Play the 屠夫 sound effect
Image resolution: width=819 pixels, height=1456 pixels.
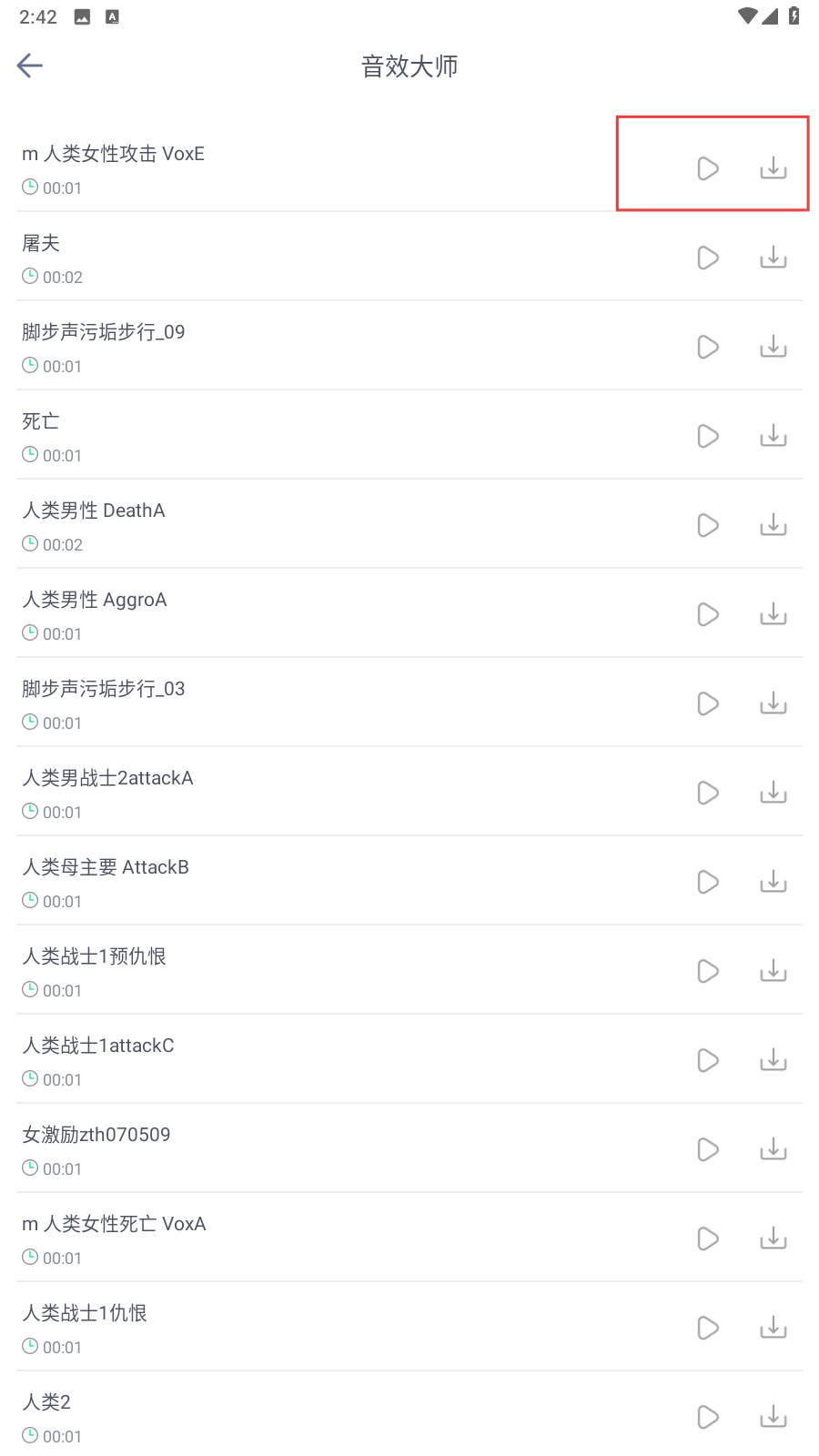[708, 257]
